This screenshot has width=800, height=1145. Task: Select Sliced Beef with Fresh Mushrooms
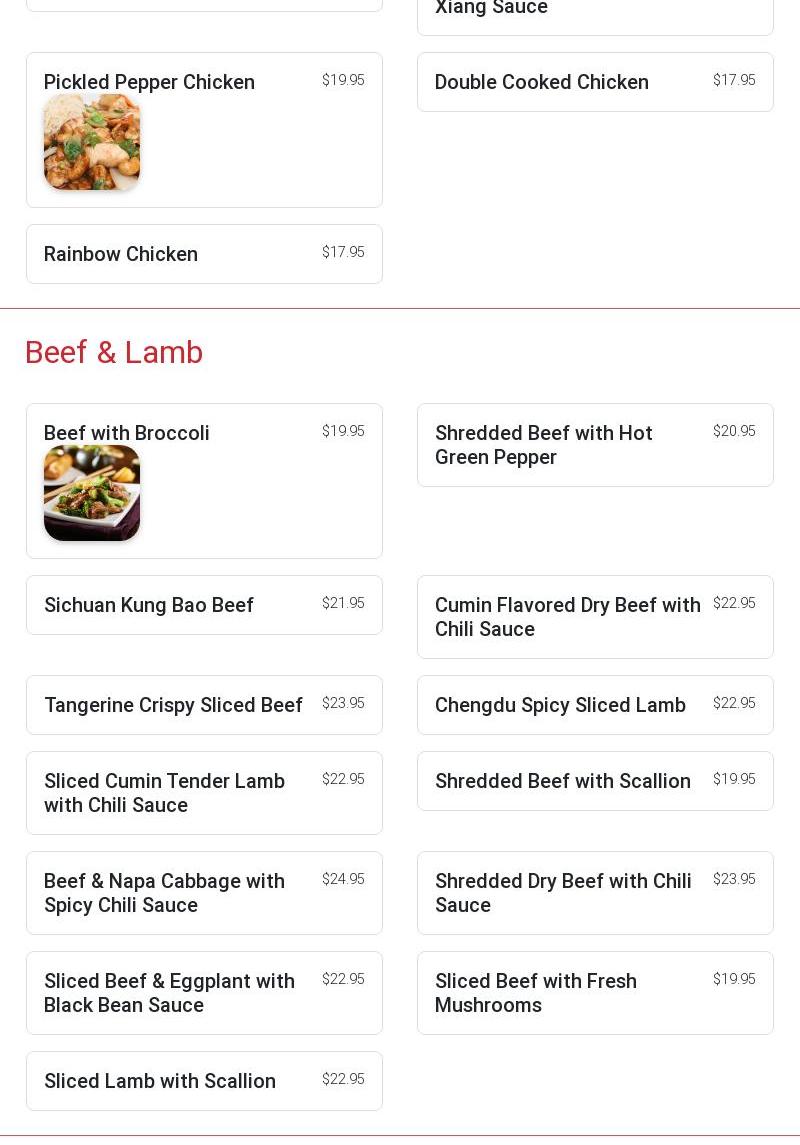(x=595, y=993)
